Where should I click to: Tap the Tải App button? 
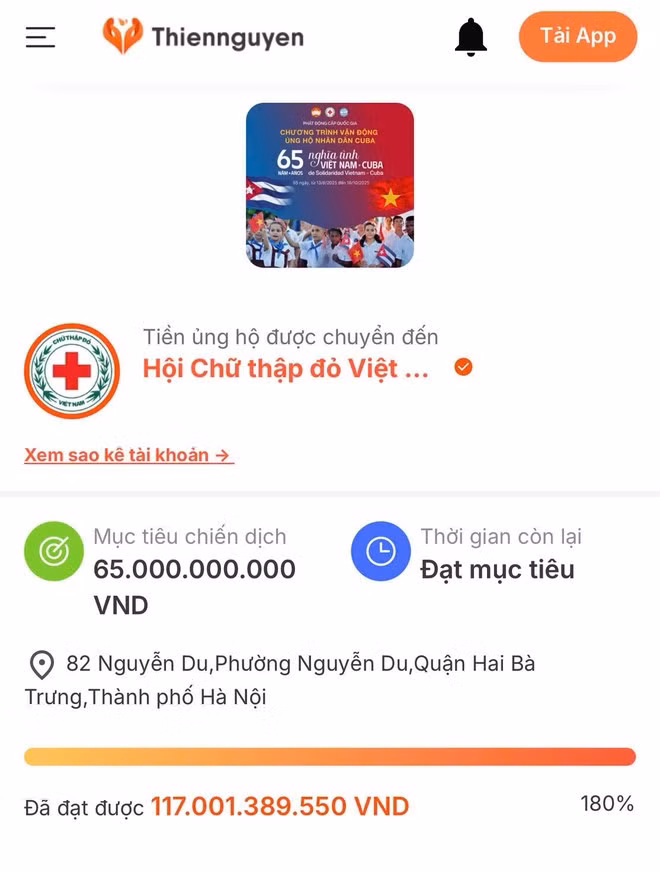coord(578,37)
